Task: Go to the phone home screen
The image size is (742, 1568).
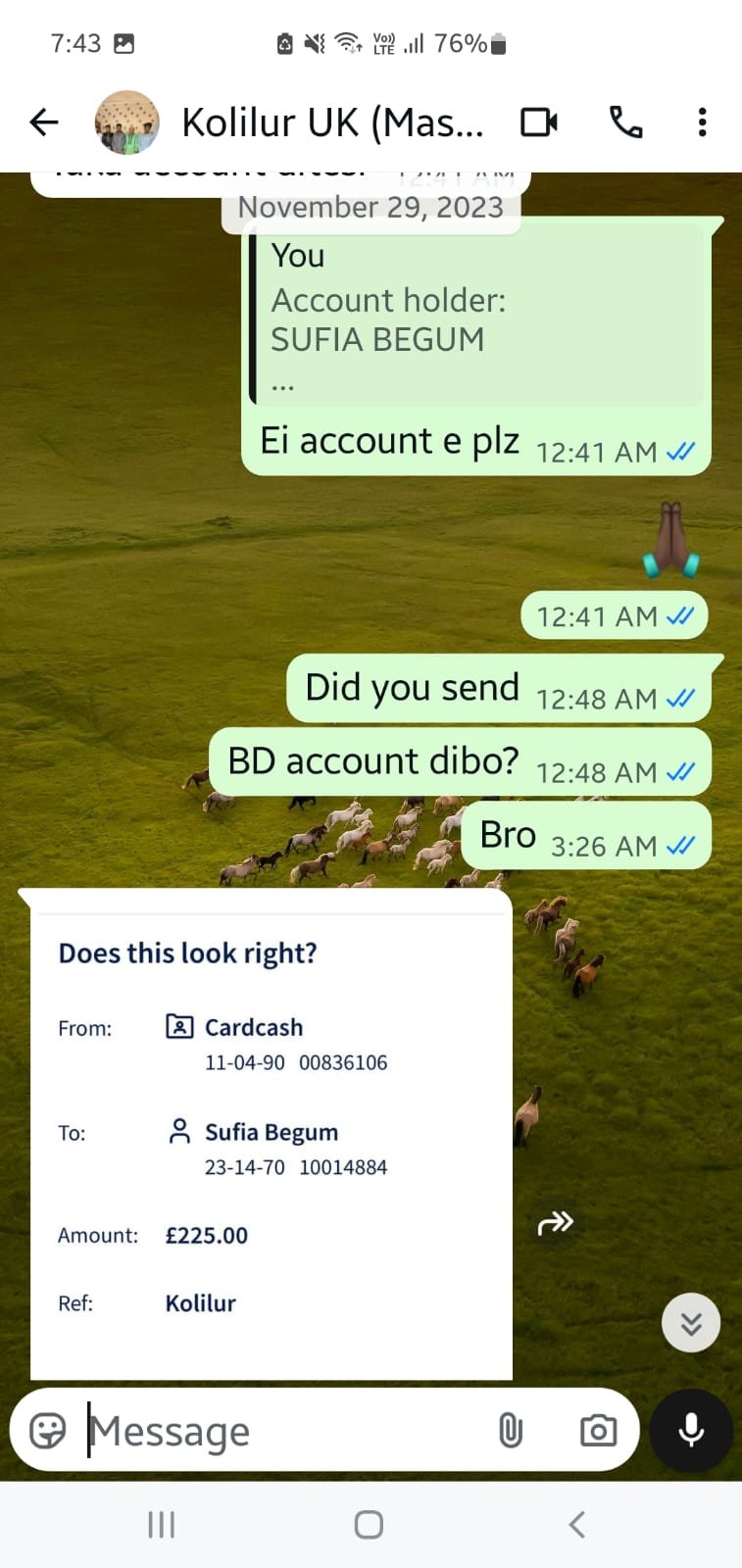Action: [369, 1525]
